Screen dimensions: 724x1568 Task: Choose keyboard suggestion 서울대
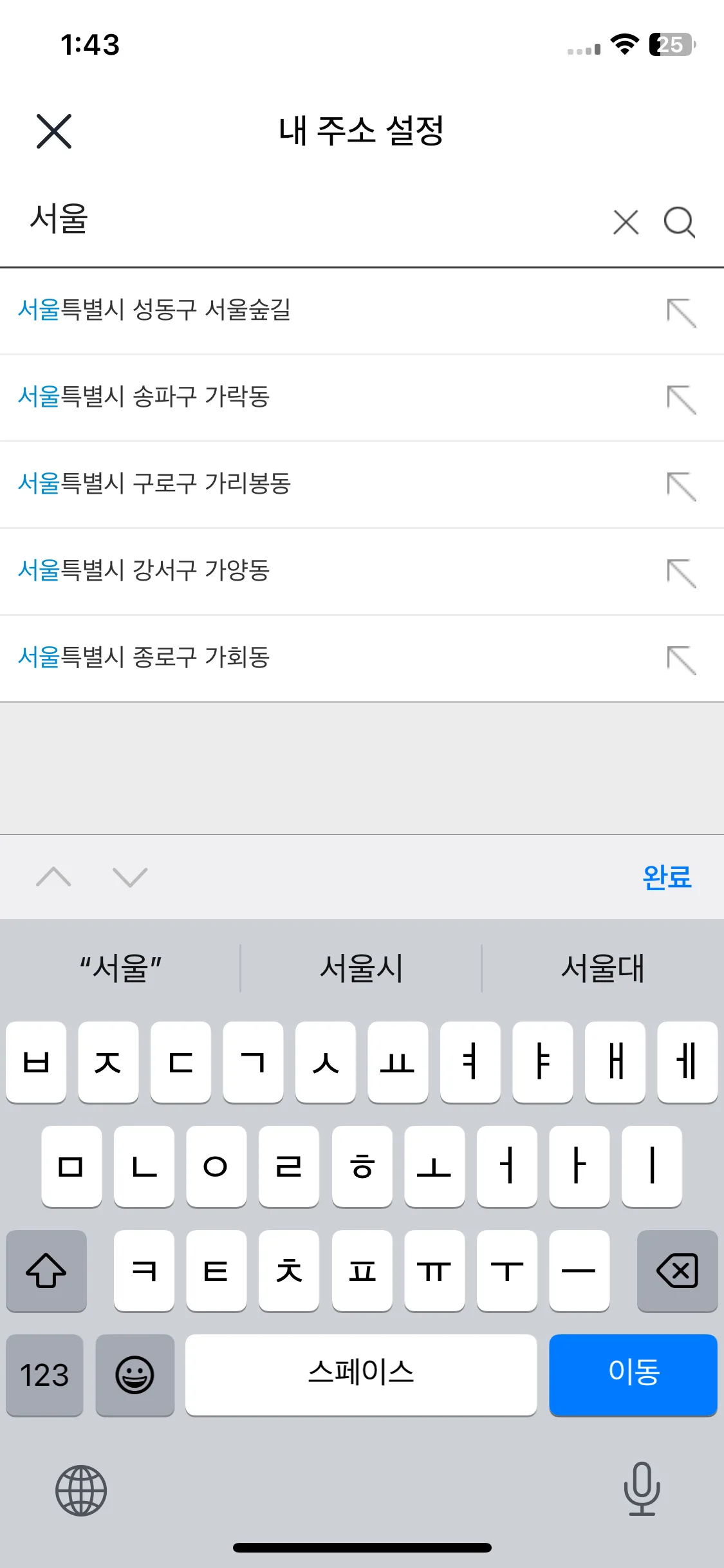[602, 968]
